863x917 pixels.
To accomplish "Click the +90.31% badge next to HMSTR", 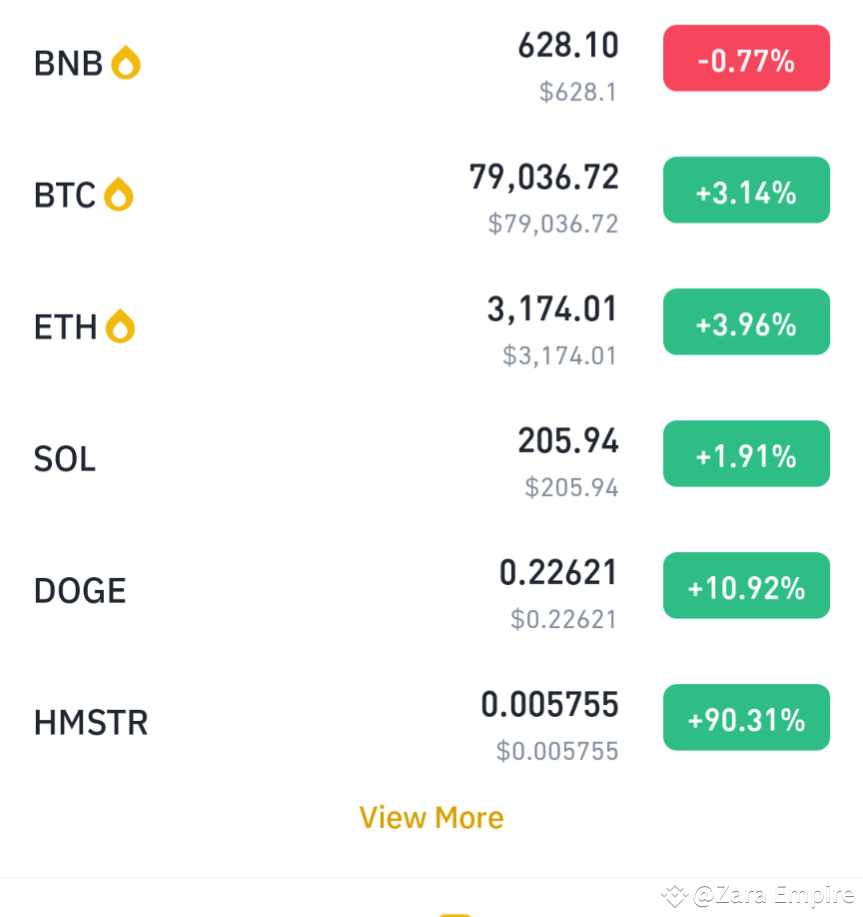I will point(745,717).
